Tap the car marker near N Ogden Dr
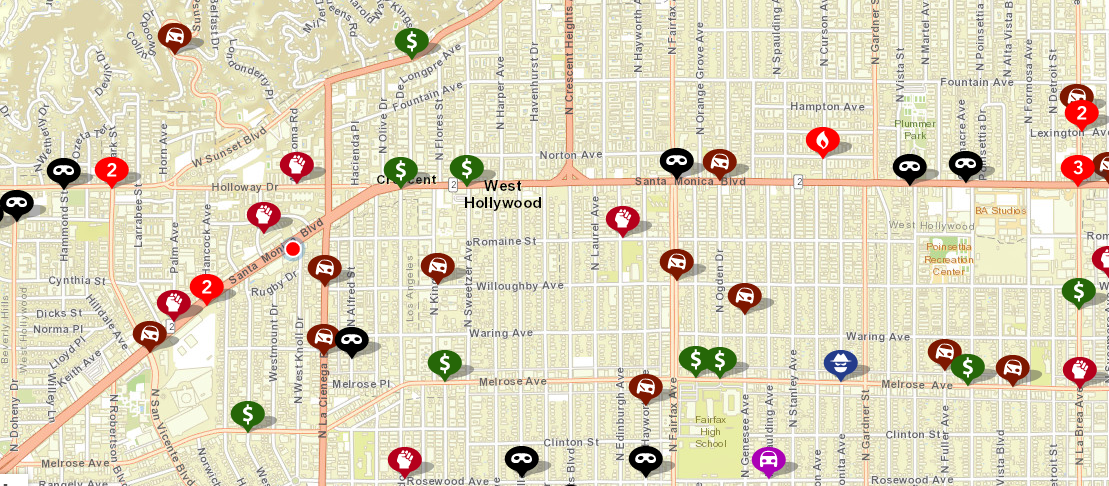The height and width of the screenshot is (486, 1109). point(744,296)
